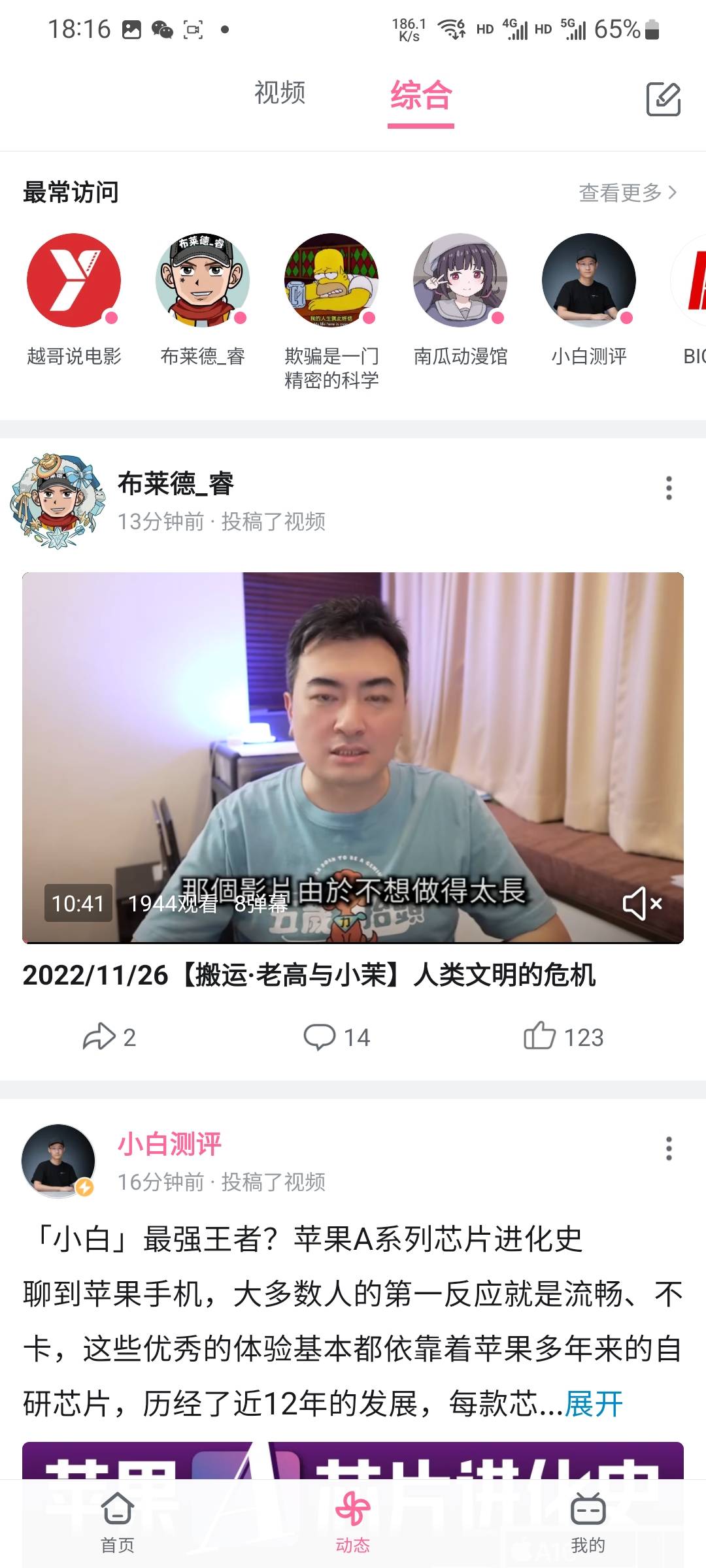706x1568 pixels.
Task: Open 欺骗是一门精密的科学 from most visited
Action: pos(331,281)
